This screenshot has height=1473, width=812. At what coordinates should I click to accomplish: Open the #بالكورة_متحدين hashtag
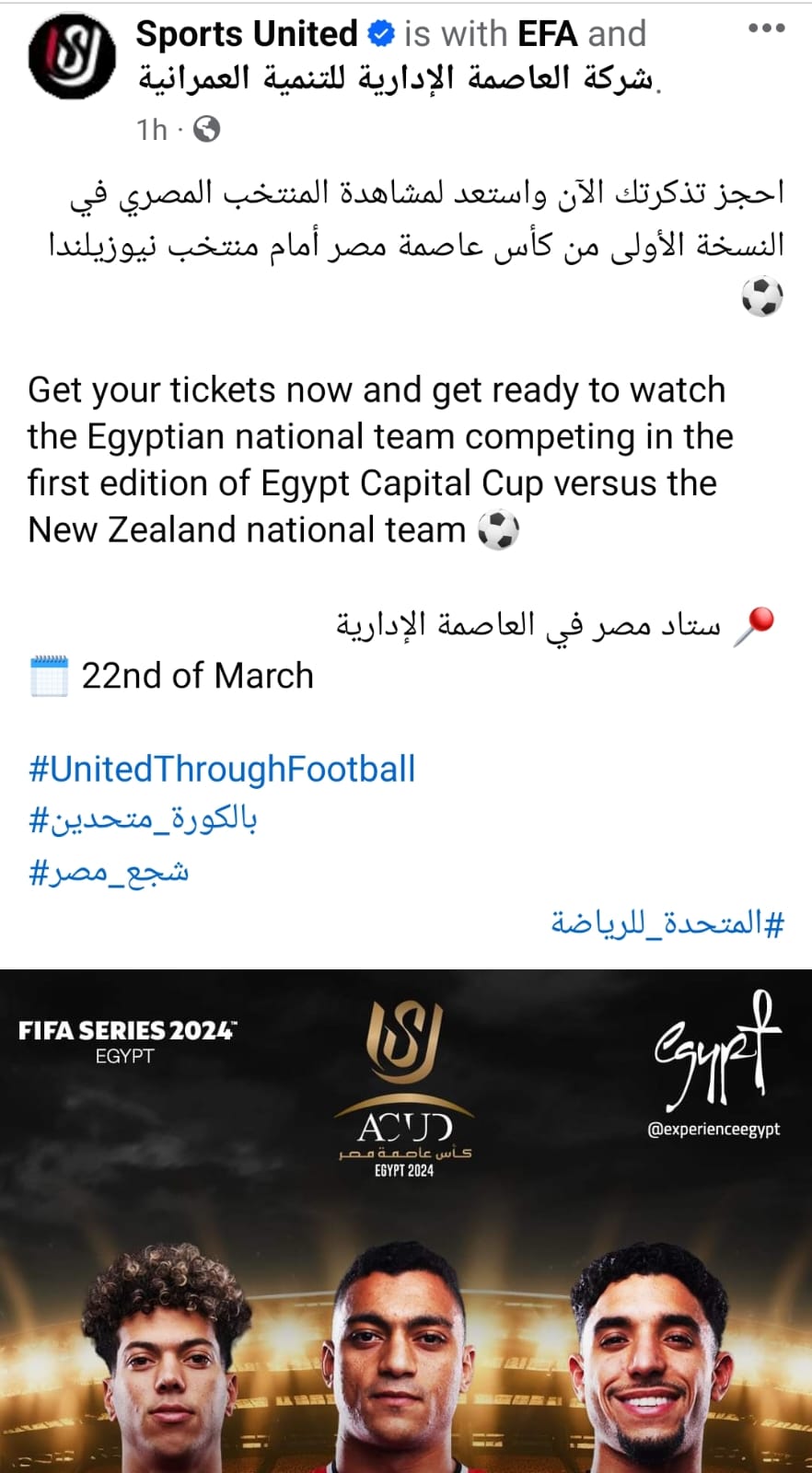[144, 819]
